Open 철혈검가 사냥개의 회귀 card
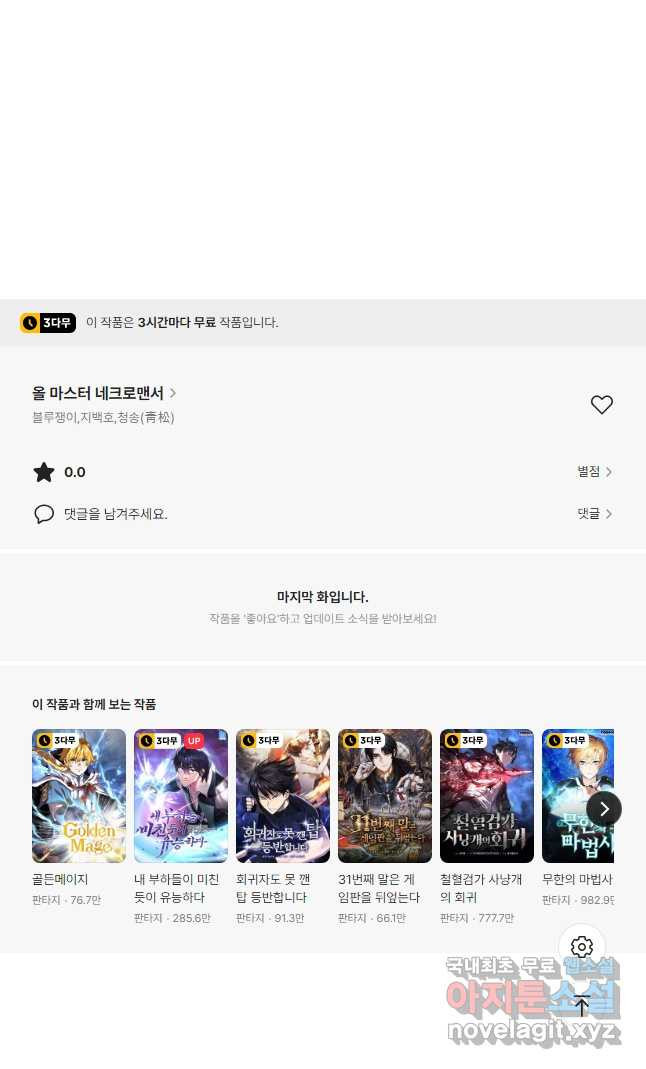The width and height of the screenshot is (646, 1069). (x=487, y=826)
